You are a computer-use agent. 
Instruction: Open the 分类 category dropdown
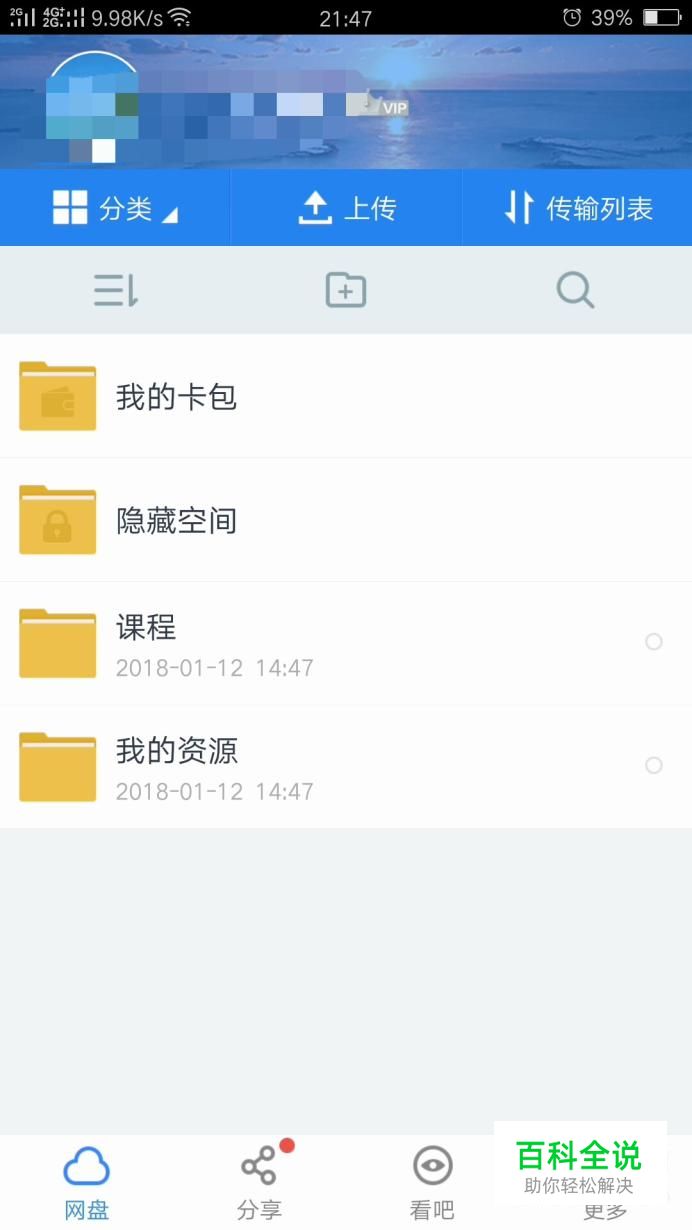point(115,208)
